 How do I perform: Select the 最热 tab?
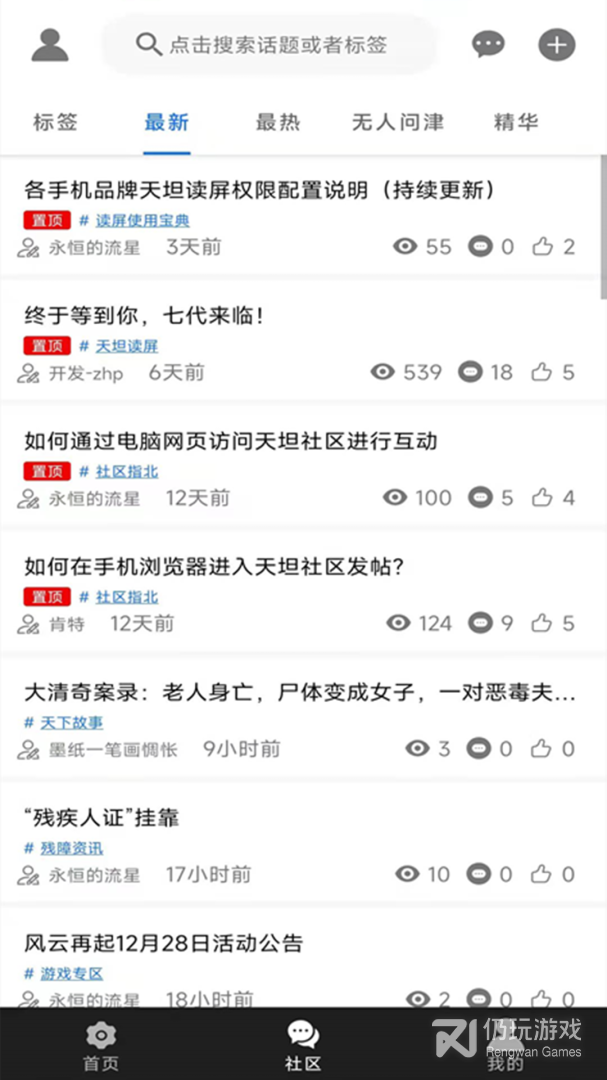coord(278,123)
